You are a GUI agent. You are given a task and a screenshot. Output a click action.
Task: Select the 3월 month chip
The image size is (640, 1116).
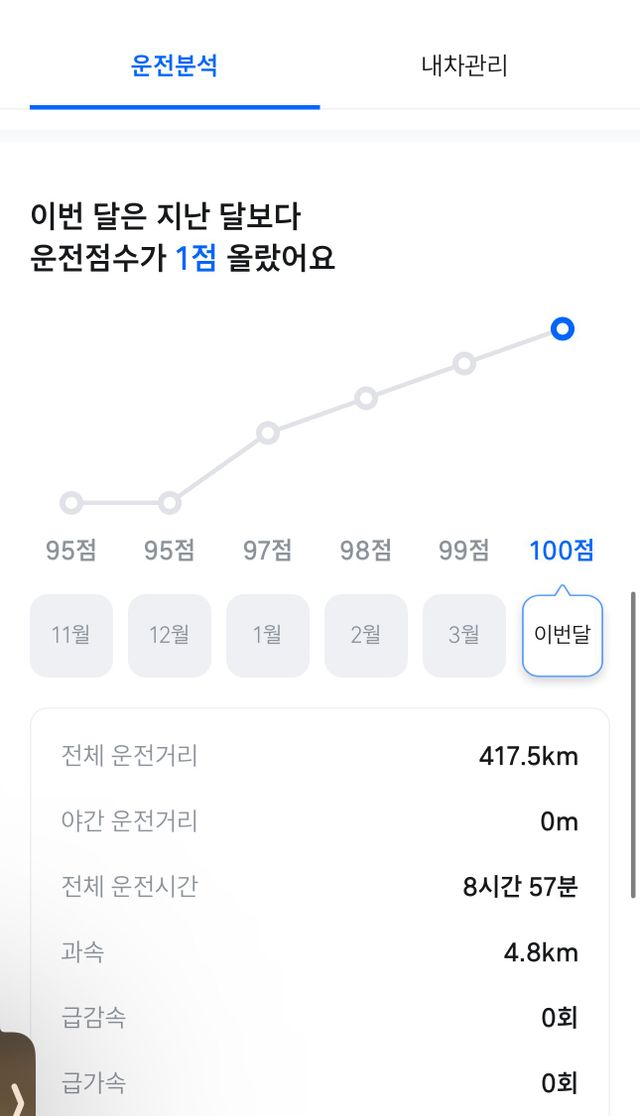pos(464,635)
